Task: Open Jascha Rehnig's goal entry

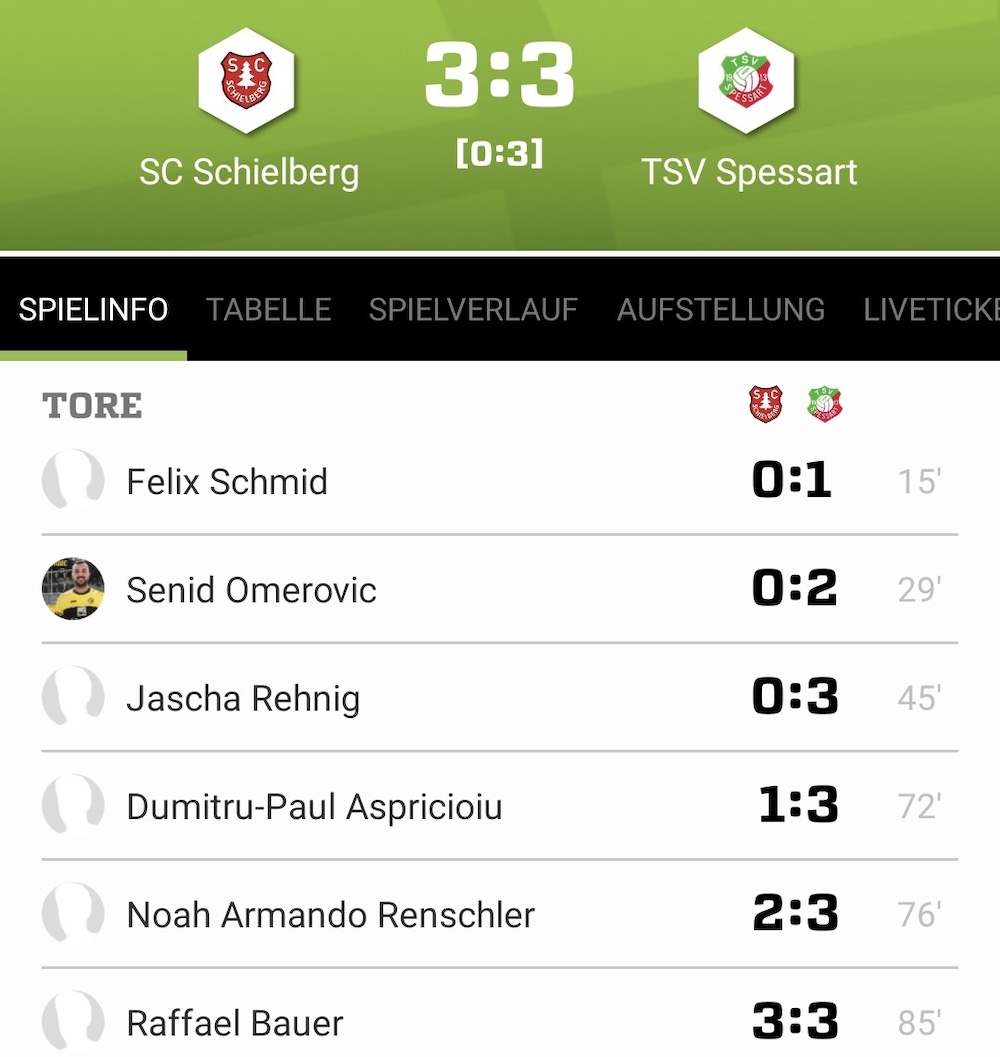Action: 243,698
